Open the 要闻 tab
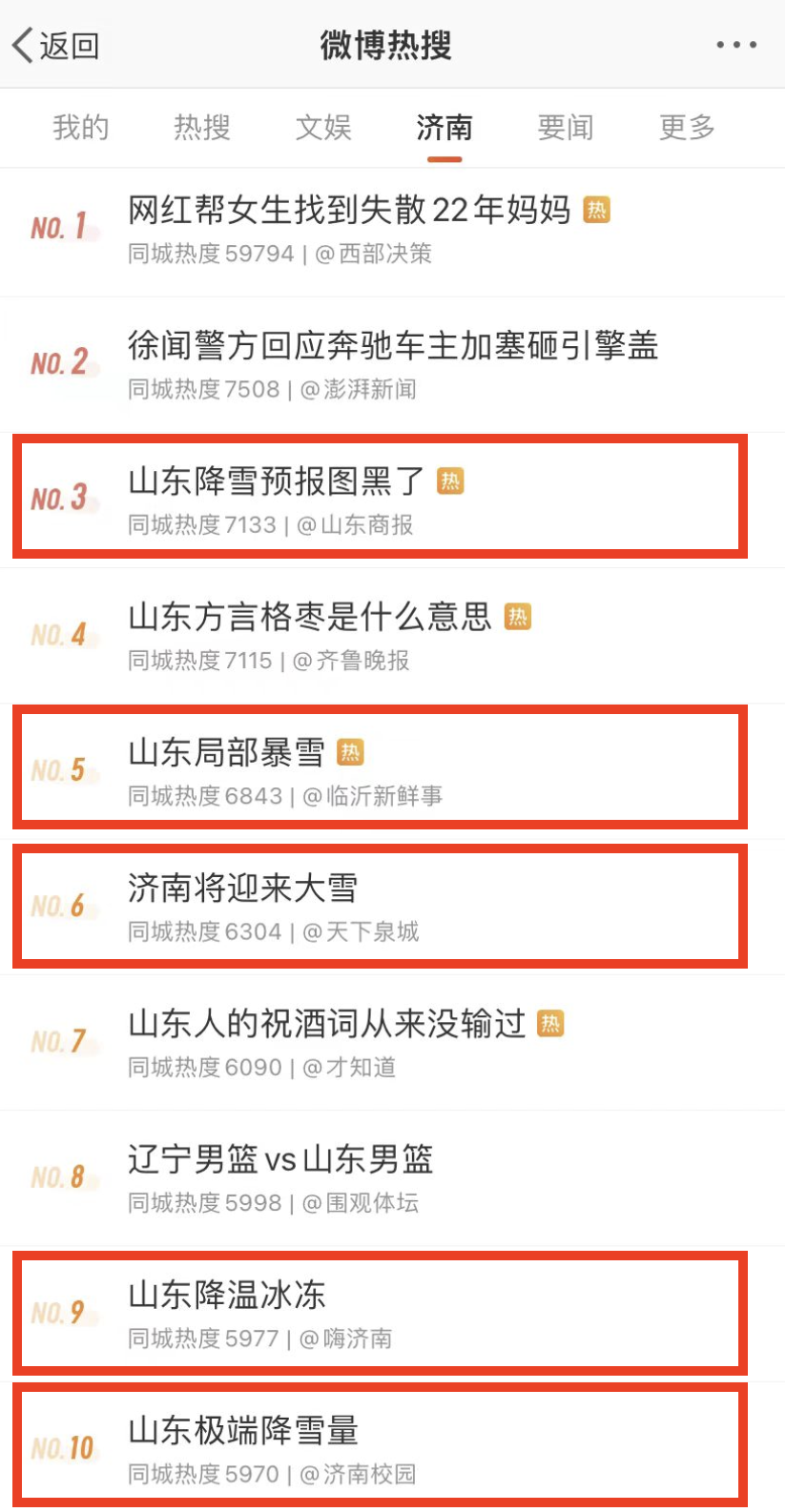The height and width of the screenshot is (1512, 786). tap(566, 128)
